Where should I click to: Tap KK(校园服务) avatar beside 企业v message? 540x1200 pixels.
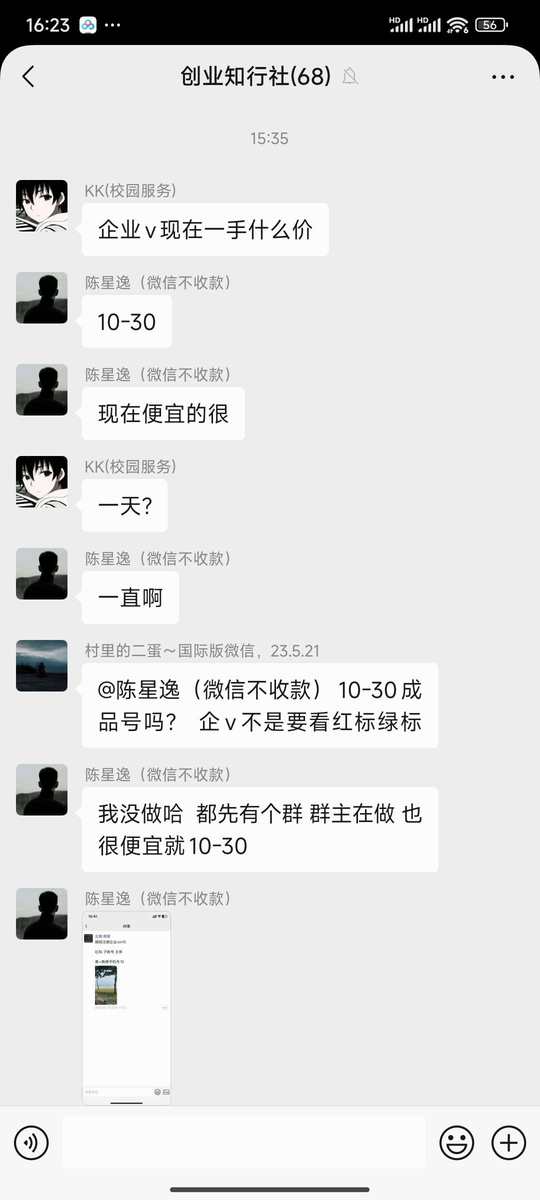pyautogui.click(x=42, y=206)
